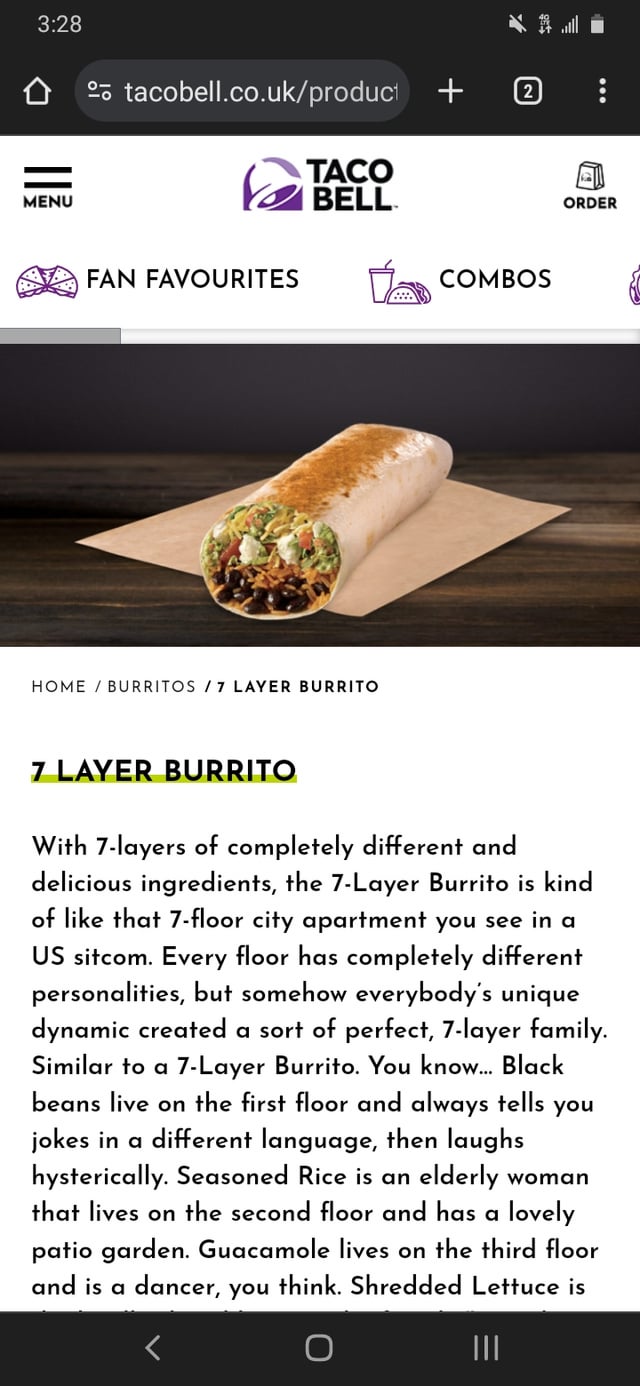Screen dimensions: 640x1386
Task: Follow the Home breadcrumb link
Action: (59, 686)
